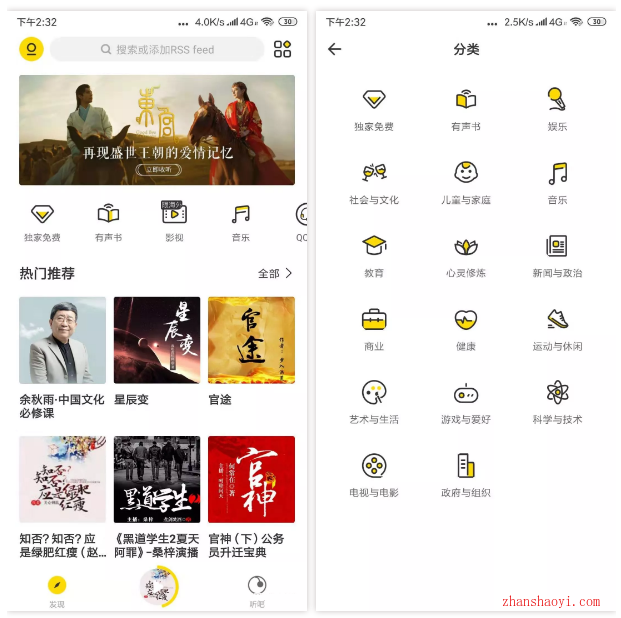Open the 教育 category
The height and width of the screenshot is (618, 621).
[374, 255]
